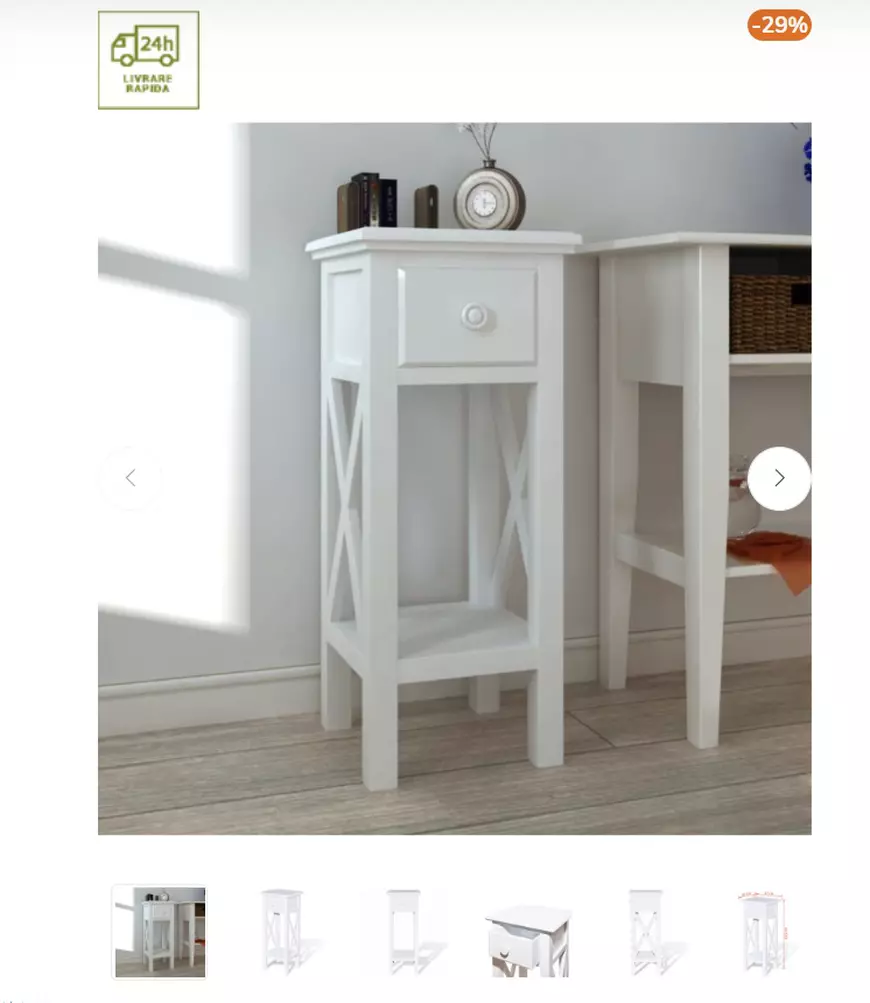Viewport: 870px width, 1003px height.
Task: Show the next product image
Action: (x=779, y=478)
